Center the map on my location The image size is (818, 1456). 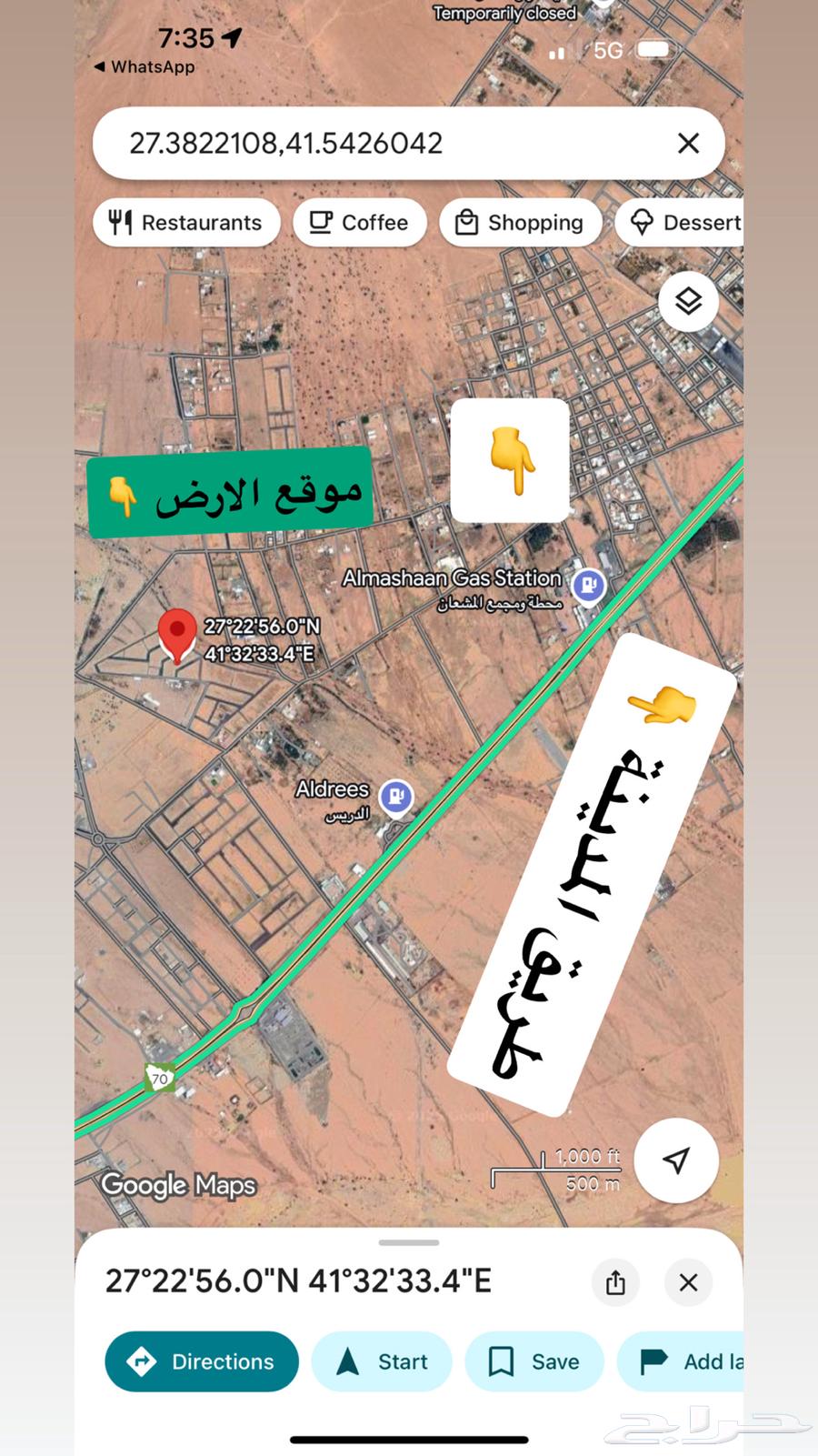coord(676,1160)
